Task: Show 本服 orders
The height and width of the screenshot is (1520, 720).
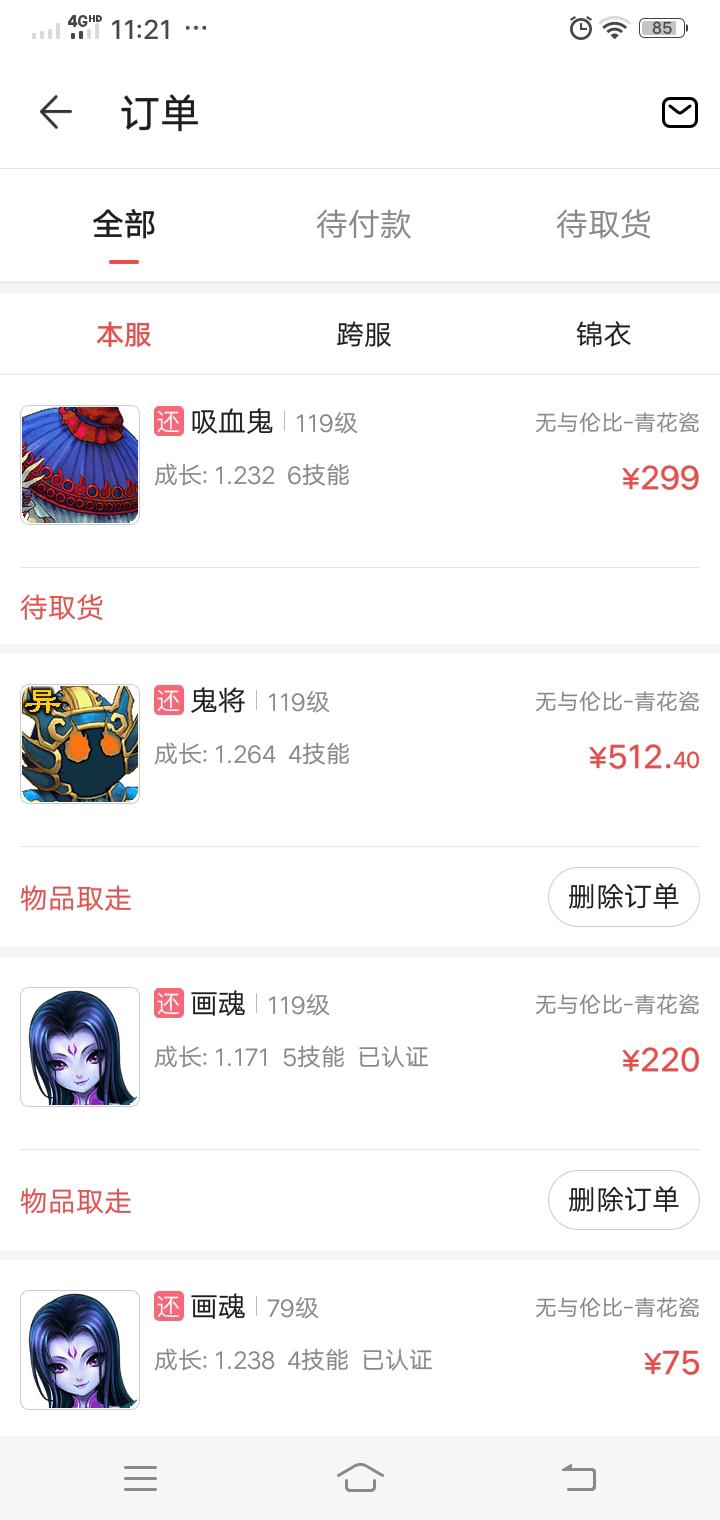Action: (124, 334)
